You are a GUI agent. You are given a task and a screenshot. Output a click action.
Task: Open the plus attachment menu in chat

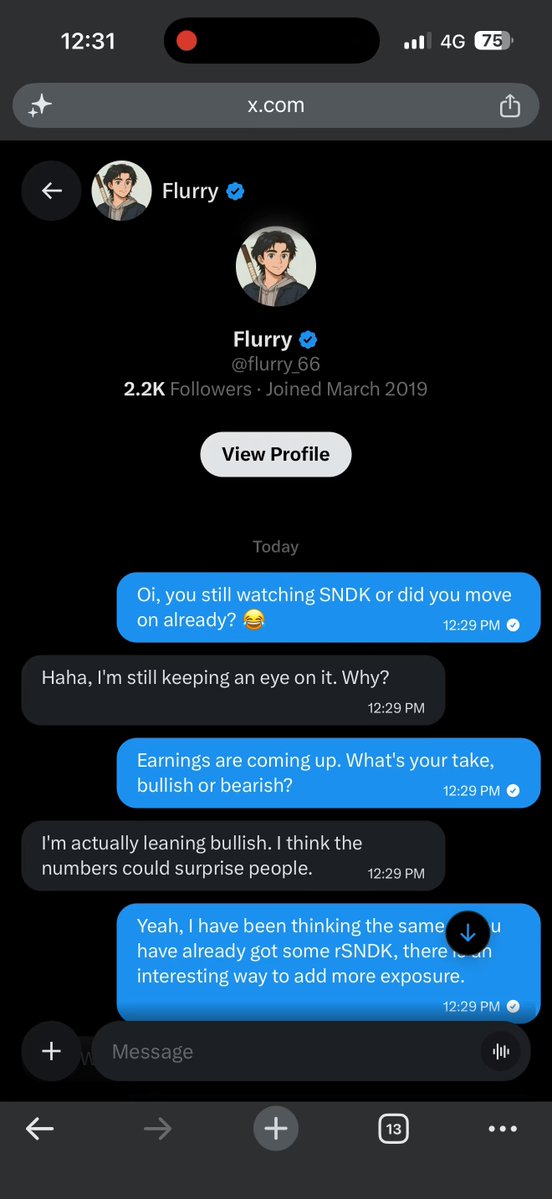[51, 1051]
